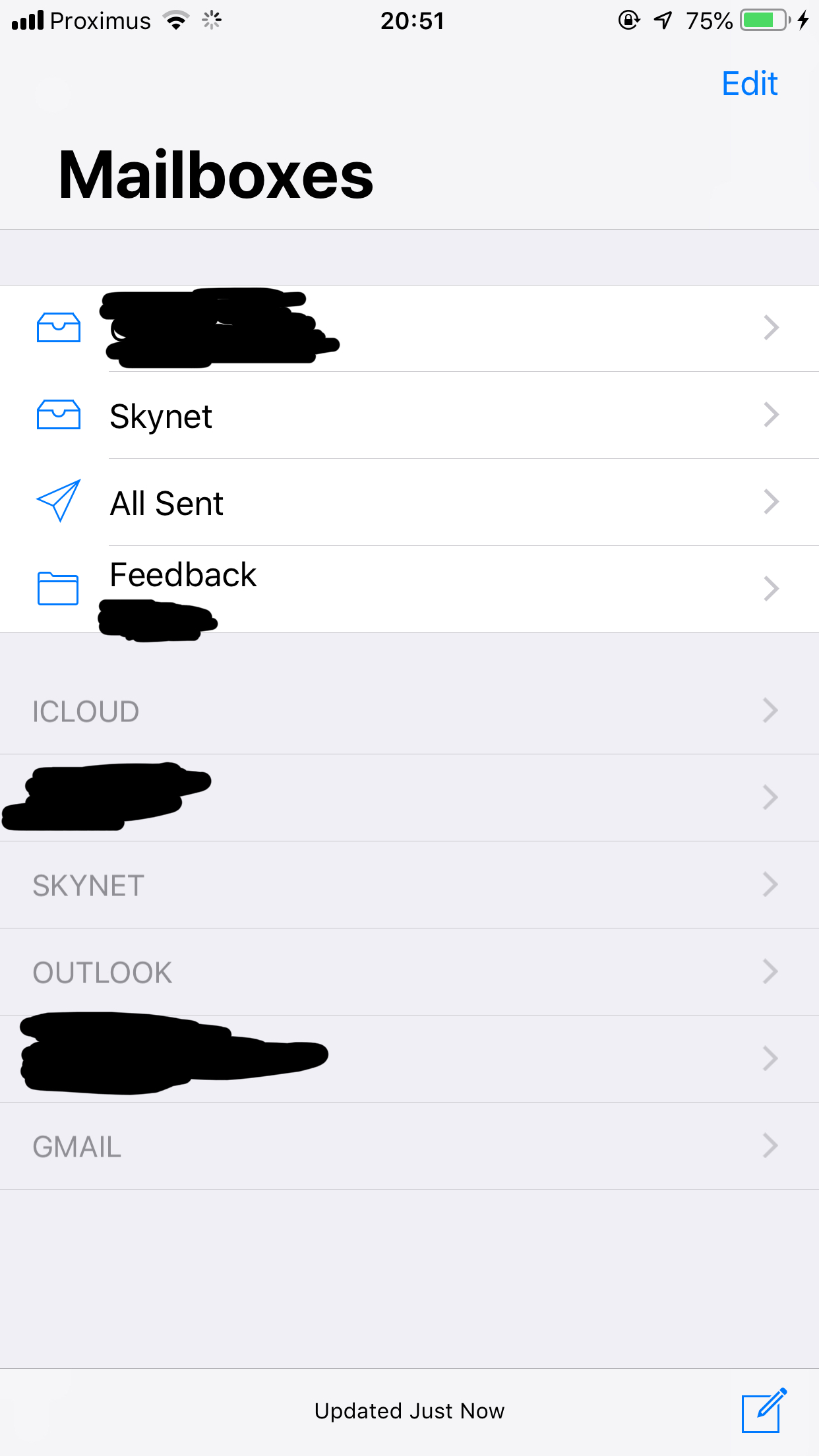Compose a new email message
Screen dimensions: 819x1456
point(764,1410)
